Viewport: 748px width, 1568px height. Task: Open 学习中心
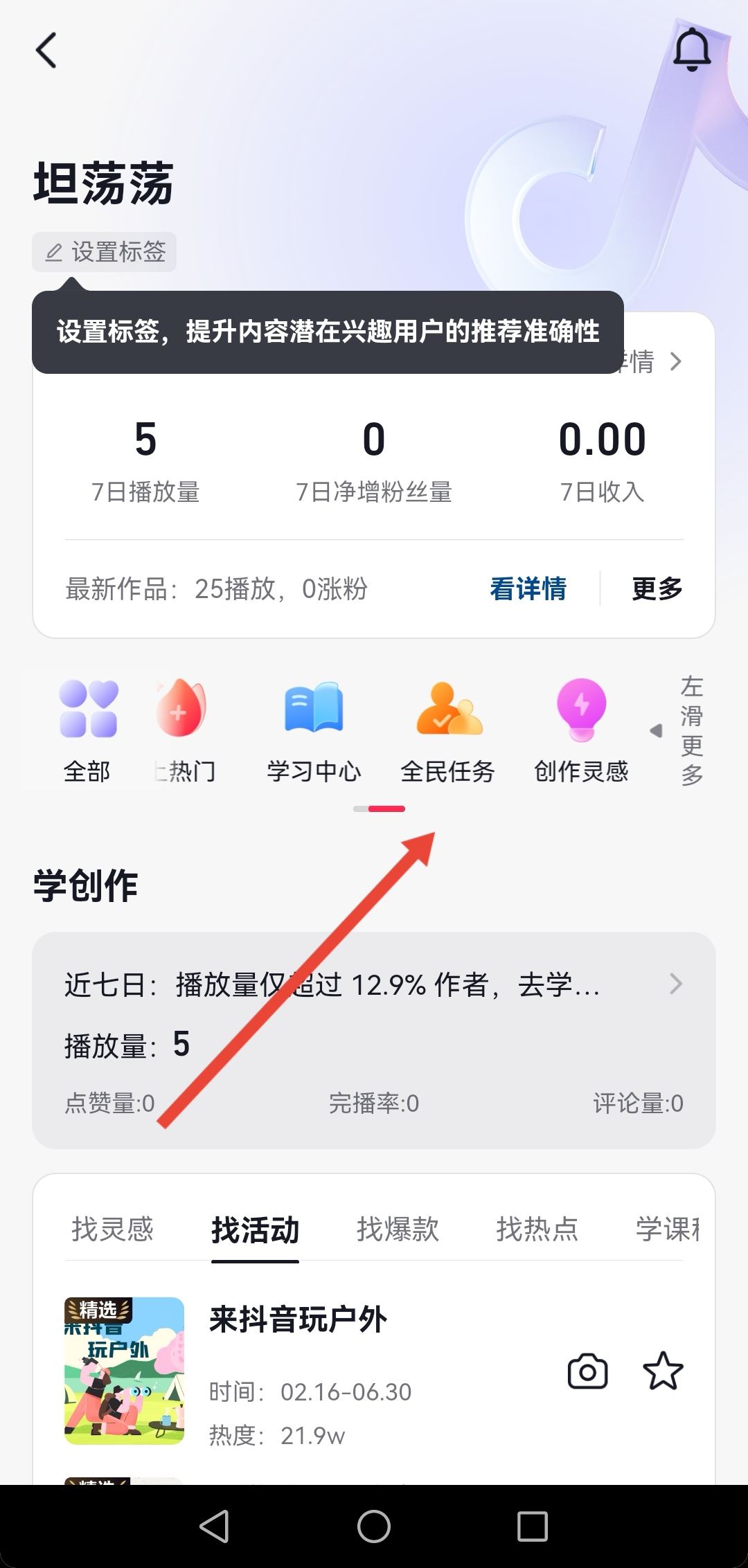pos(314,730)
